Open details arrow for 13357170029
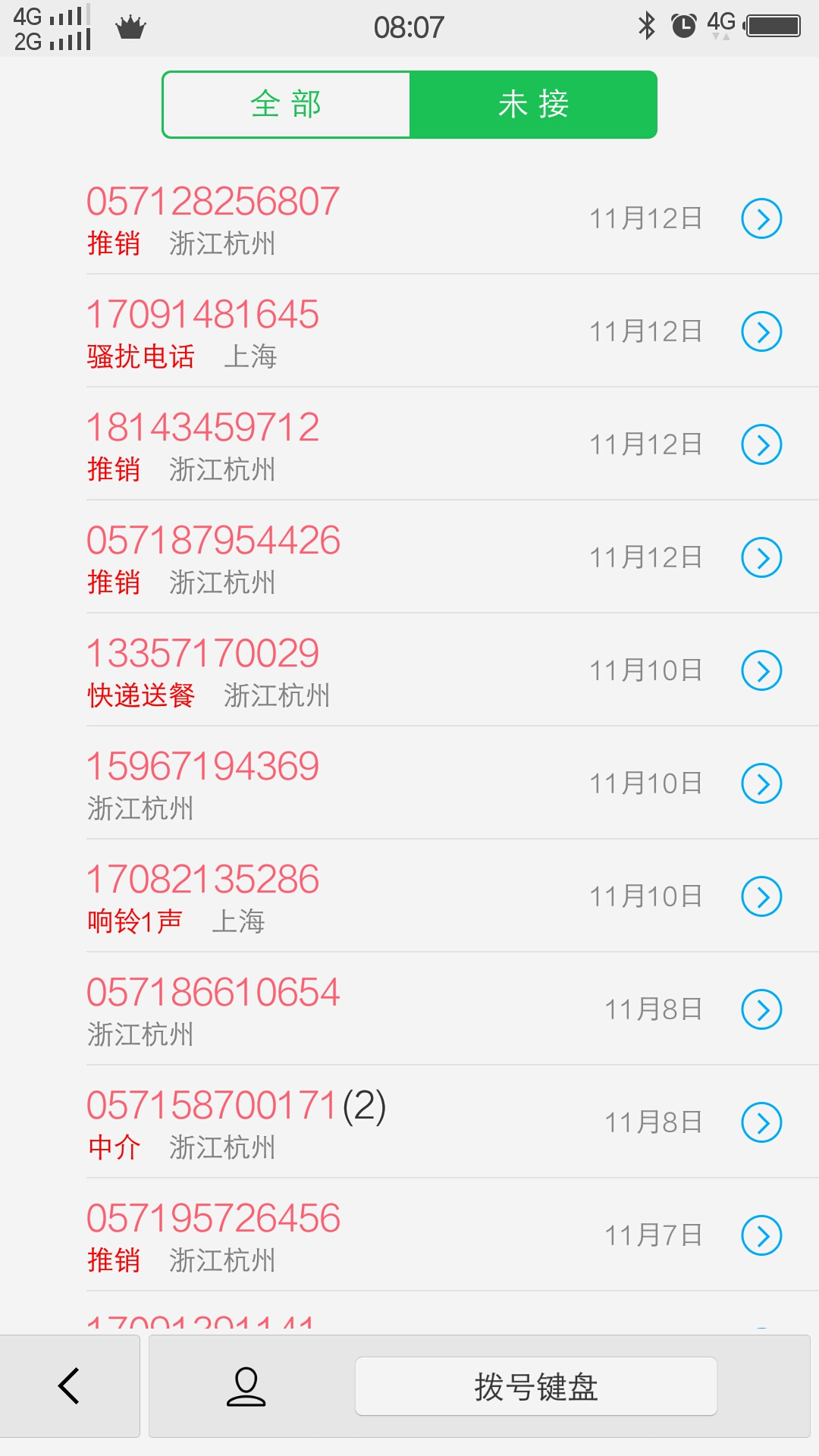 click(761, 670)
